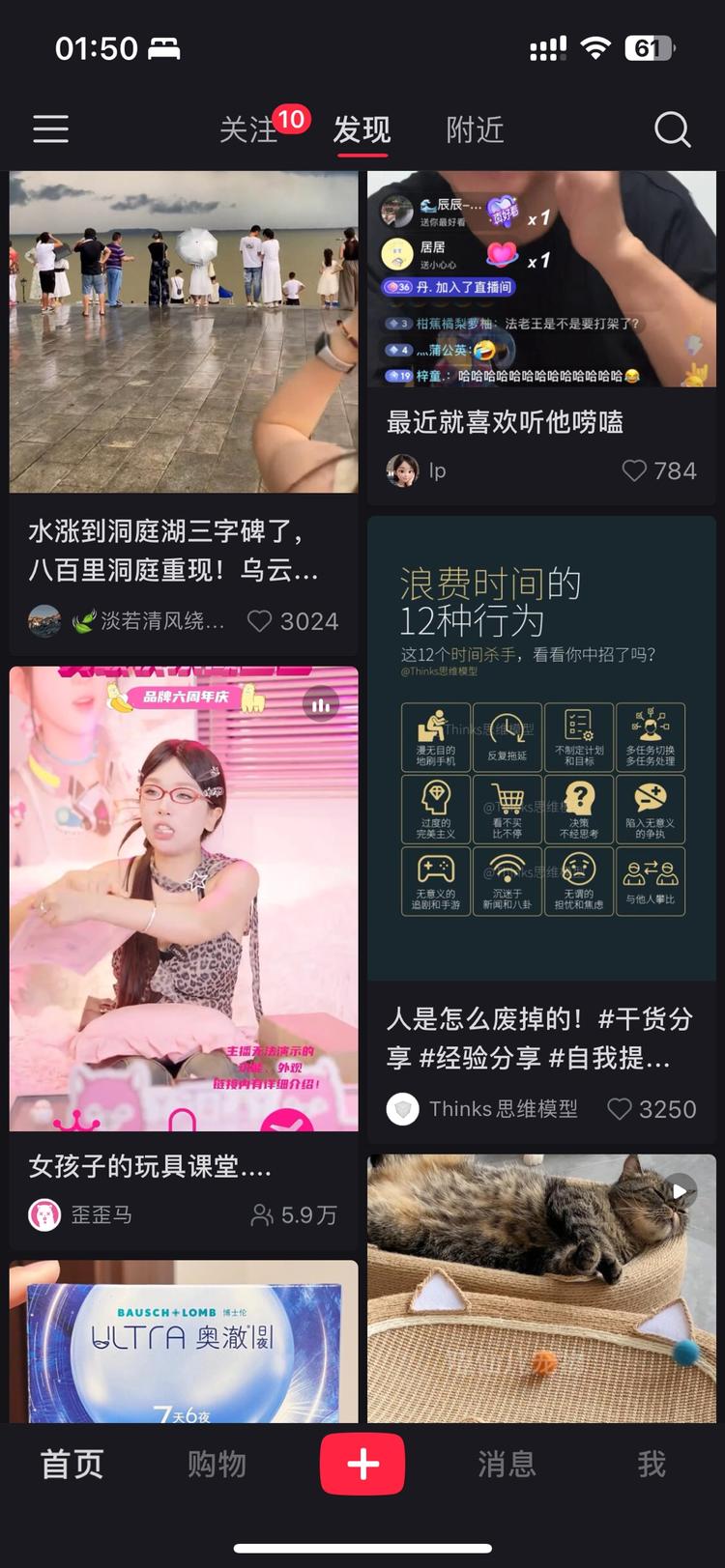Tap 首页 to refresh home feed
Screen dimensions: 725x1568
[x=71, y=1464]
